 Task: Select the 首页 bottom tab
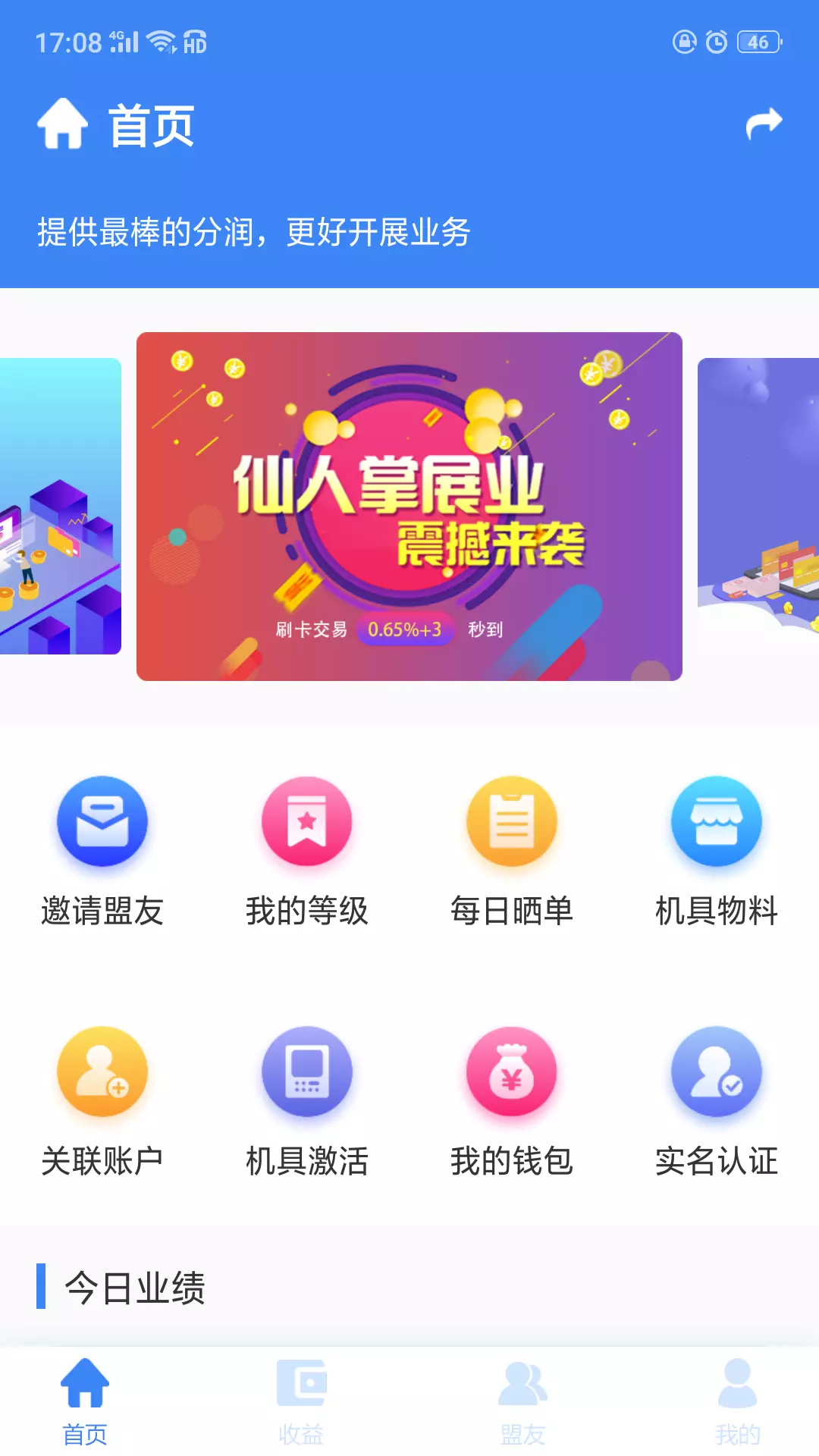tap(85, 1401)
